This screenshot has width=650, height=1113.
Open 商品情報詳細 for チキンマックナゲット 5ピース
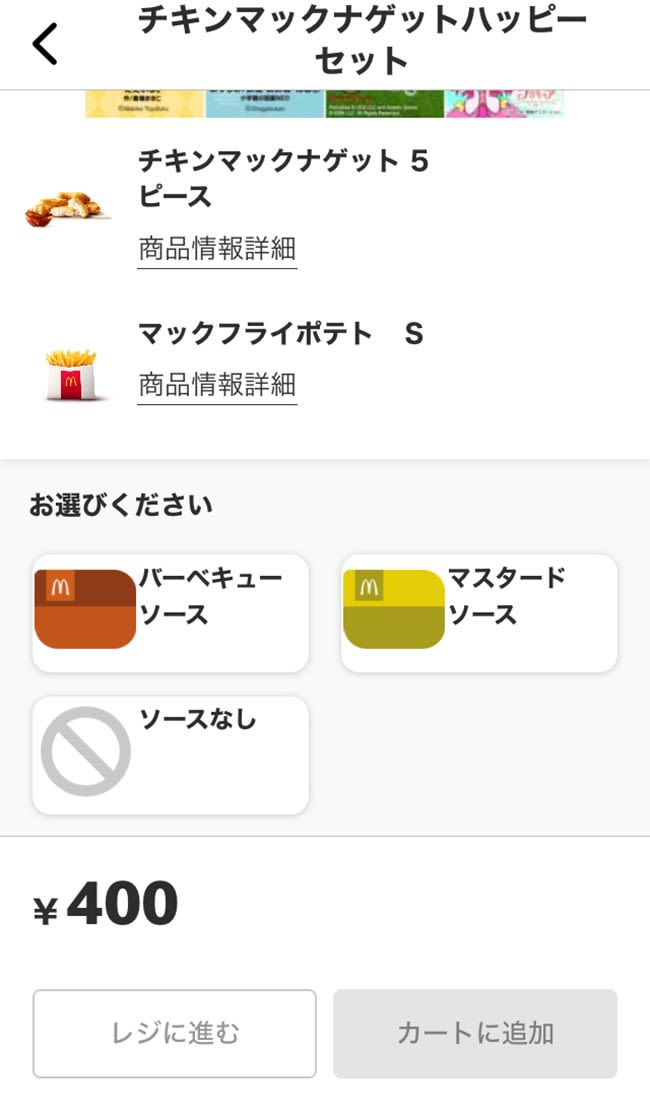click(x=217, y=250)
